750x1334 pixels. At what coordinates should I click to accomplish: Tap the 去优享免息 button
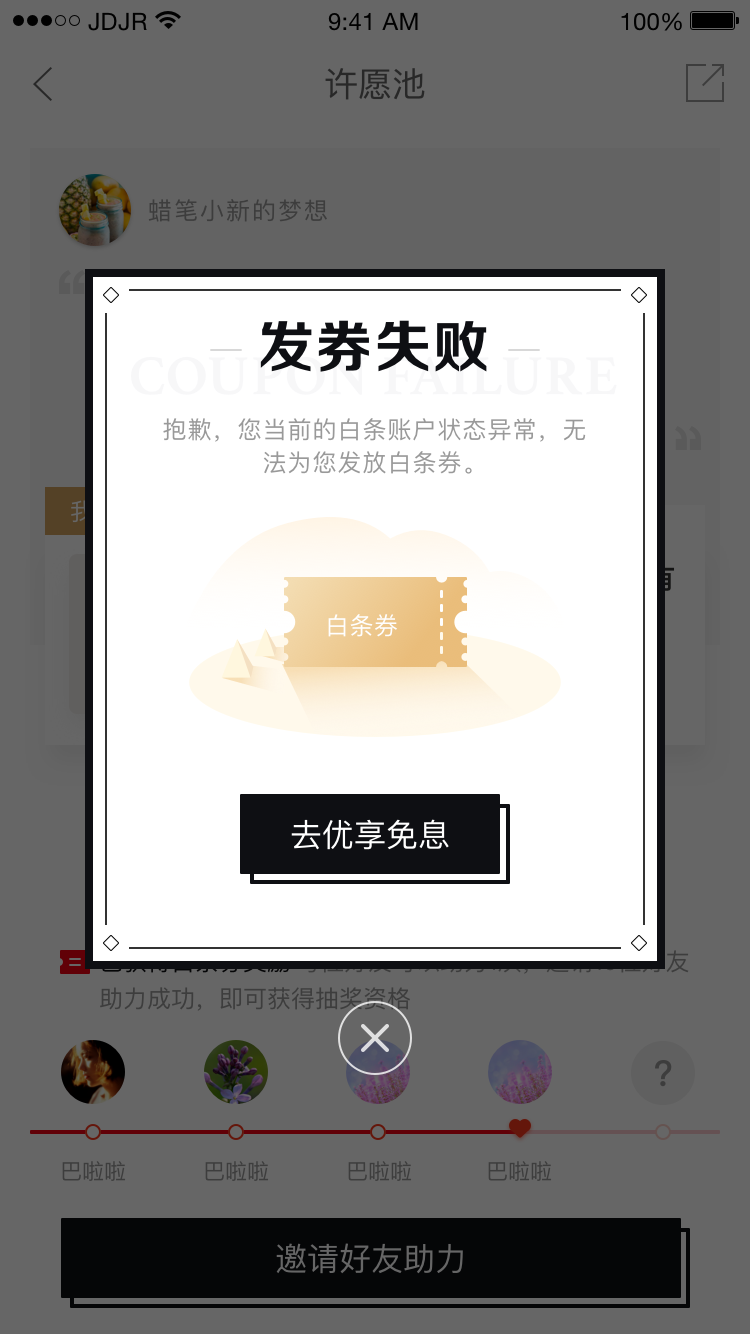click(x=370, y=834)
